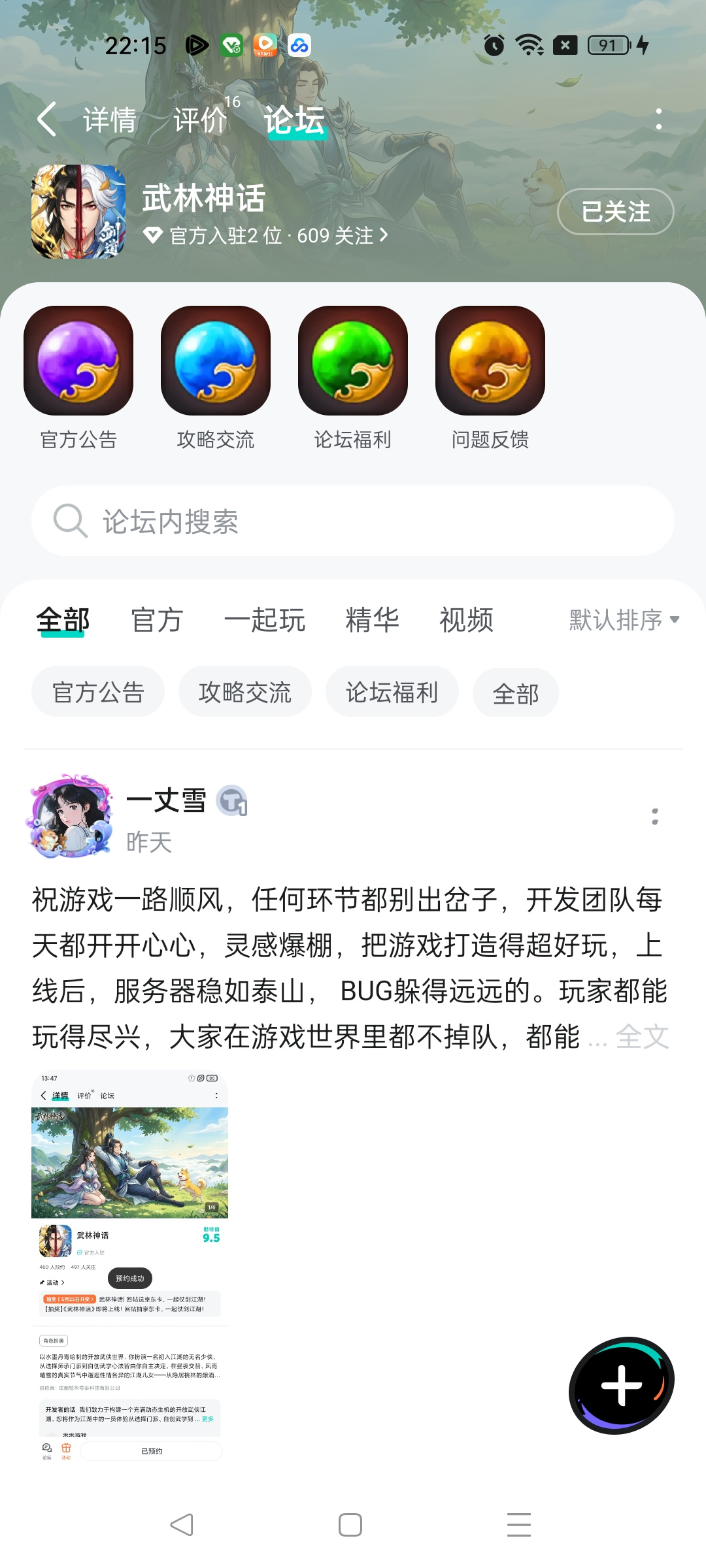The width and height of the screenshot is (706, 1568).
Task: Switch to the 一起玩 feed tab
Action: coord(265,620)
